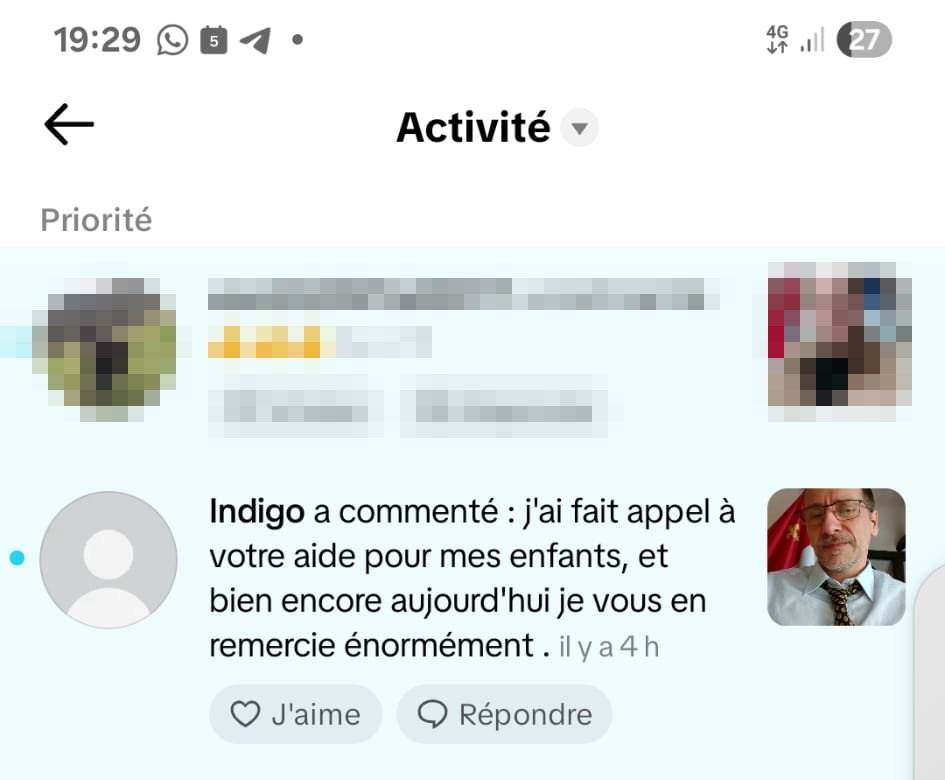
Task: Open Indigo's comment notification
Action: (470, 580)
